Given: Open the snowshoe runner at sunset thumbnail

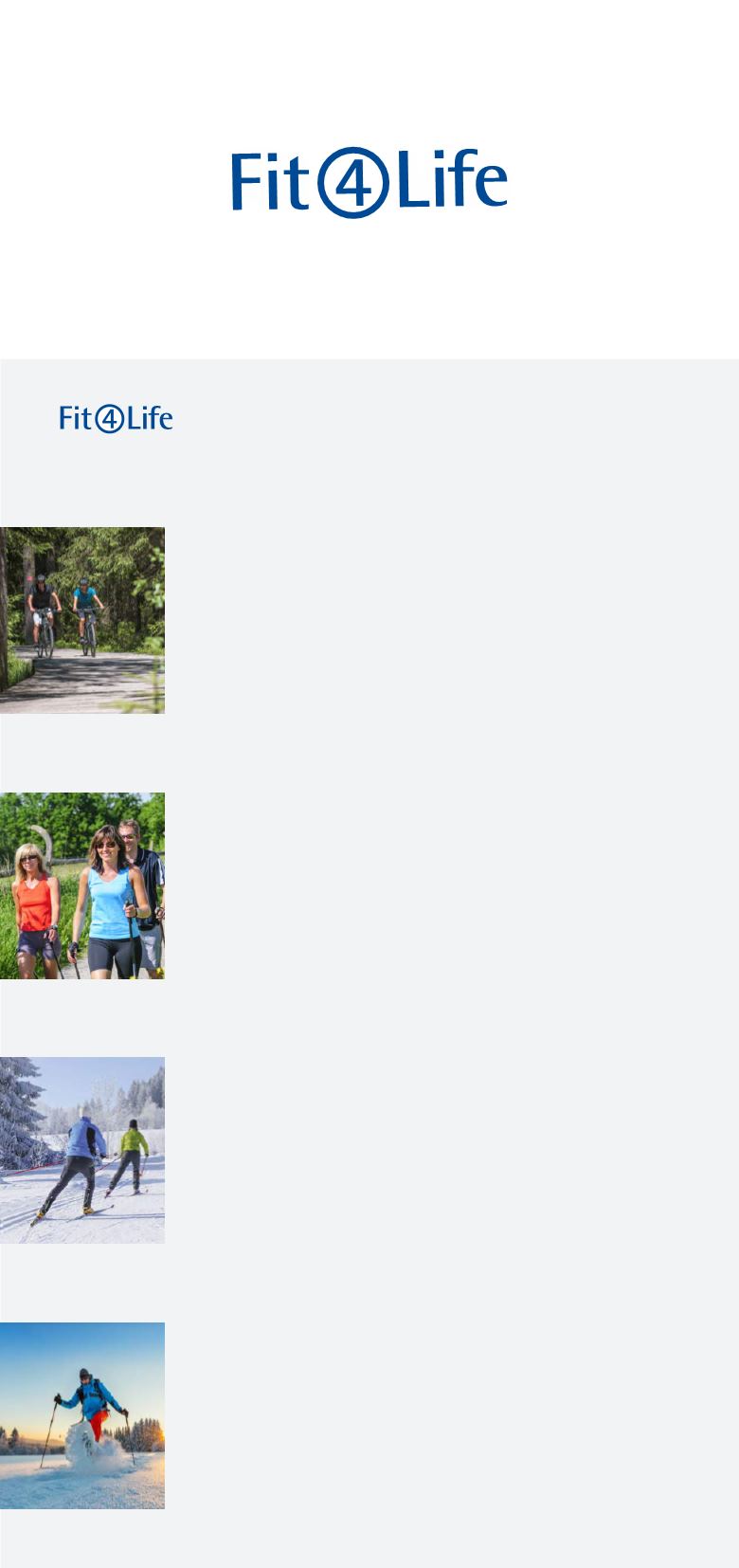Looking at the screenshot, I should coord(82,1415).
